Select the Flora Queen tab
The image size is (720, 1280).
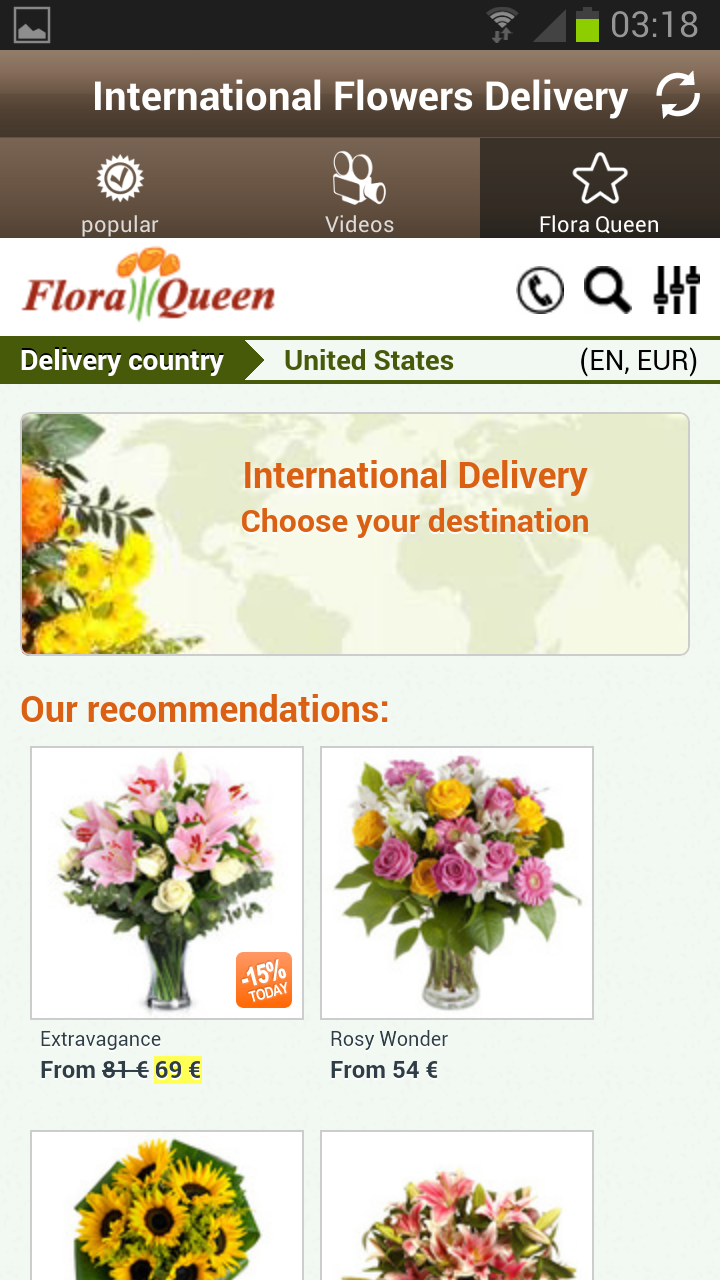point(599,190)
